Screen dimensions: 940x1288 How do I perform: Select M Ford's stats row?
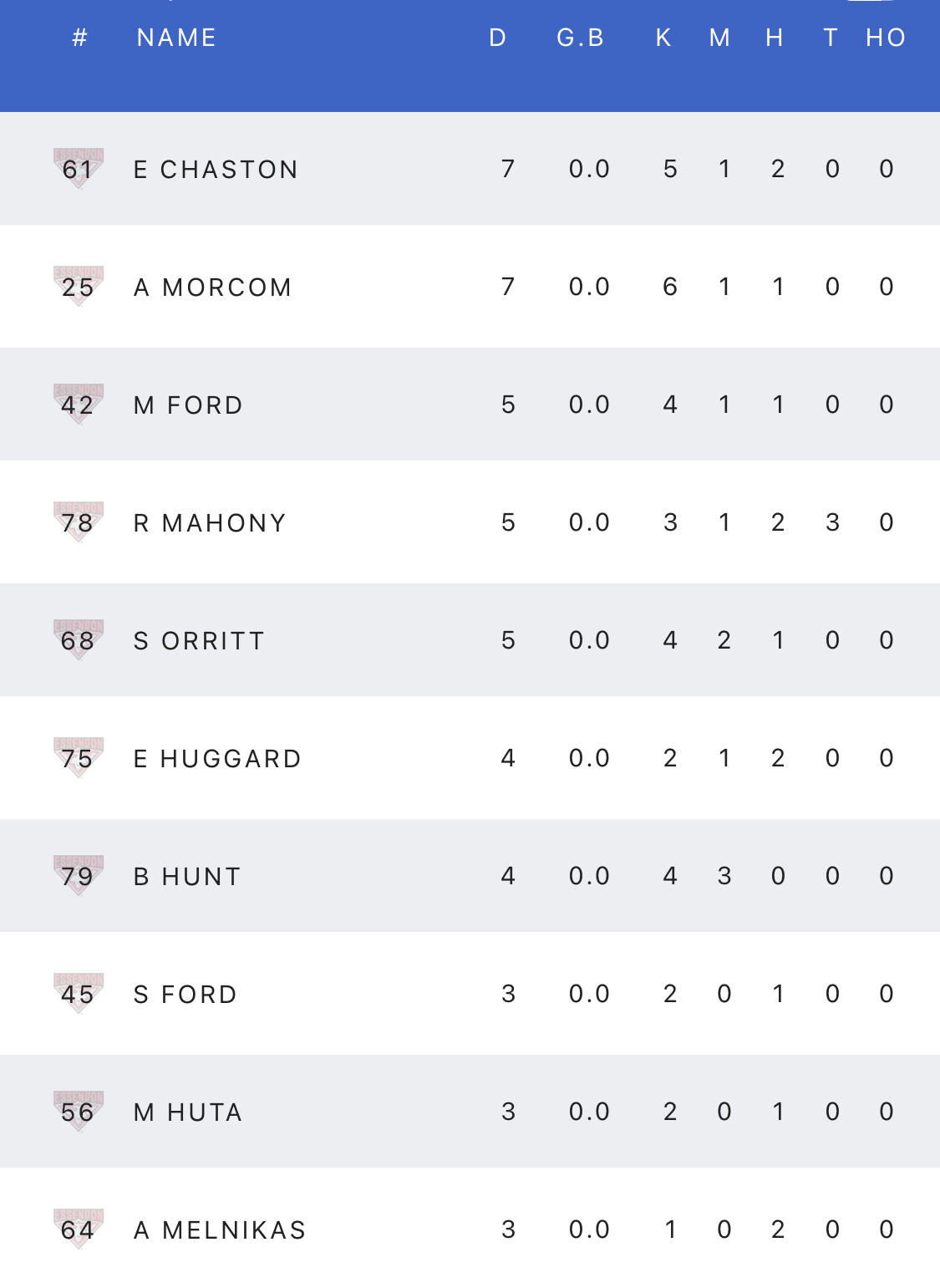(188, 405)
